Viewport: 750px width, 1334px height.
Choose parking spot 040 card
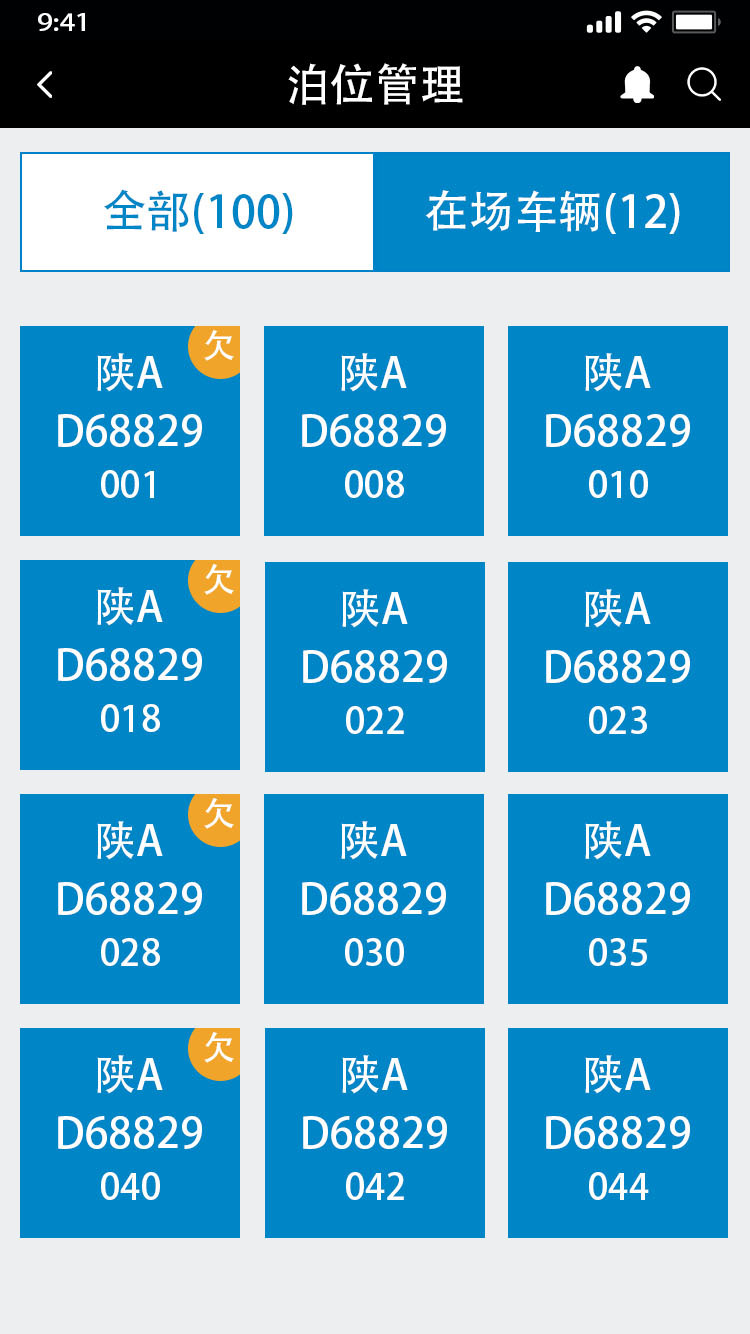(130, 1133)
